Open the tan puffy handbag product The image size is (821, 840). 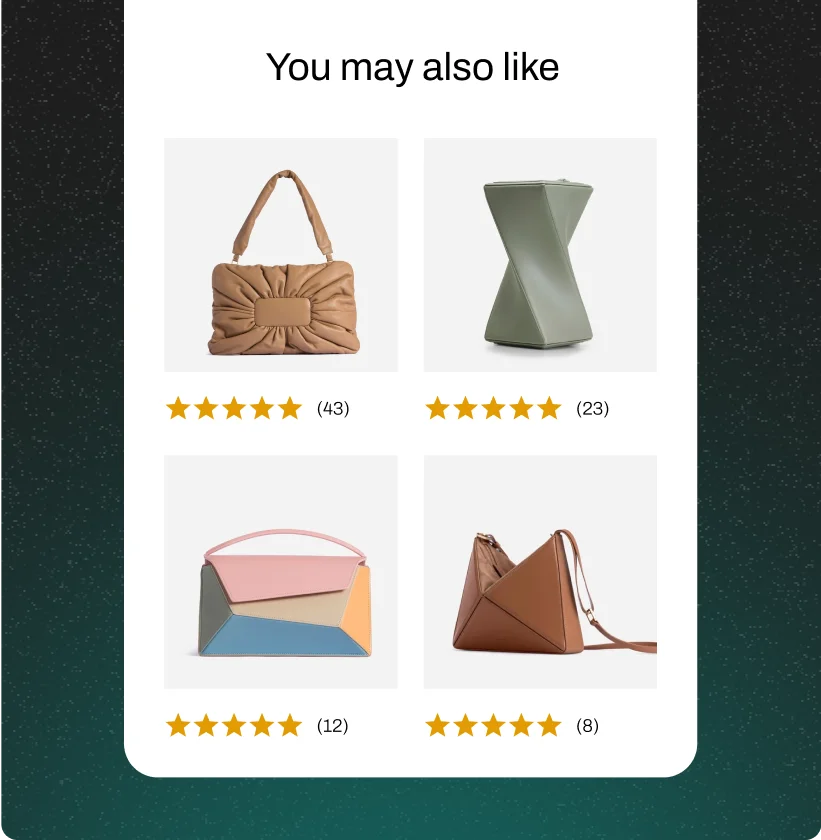pos(281,256)
